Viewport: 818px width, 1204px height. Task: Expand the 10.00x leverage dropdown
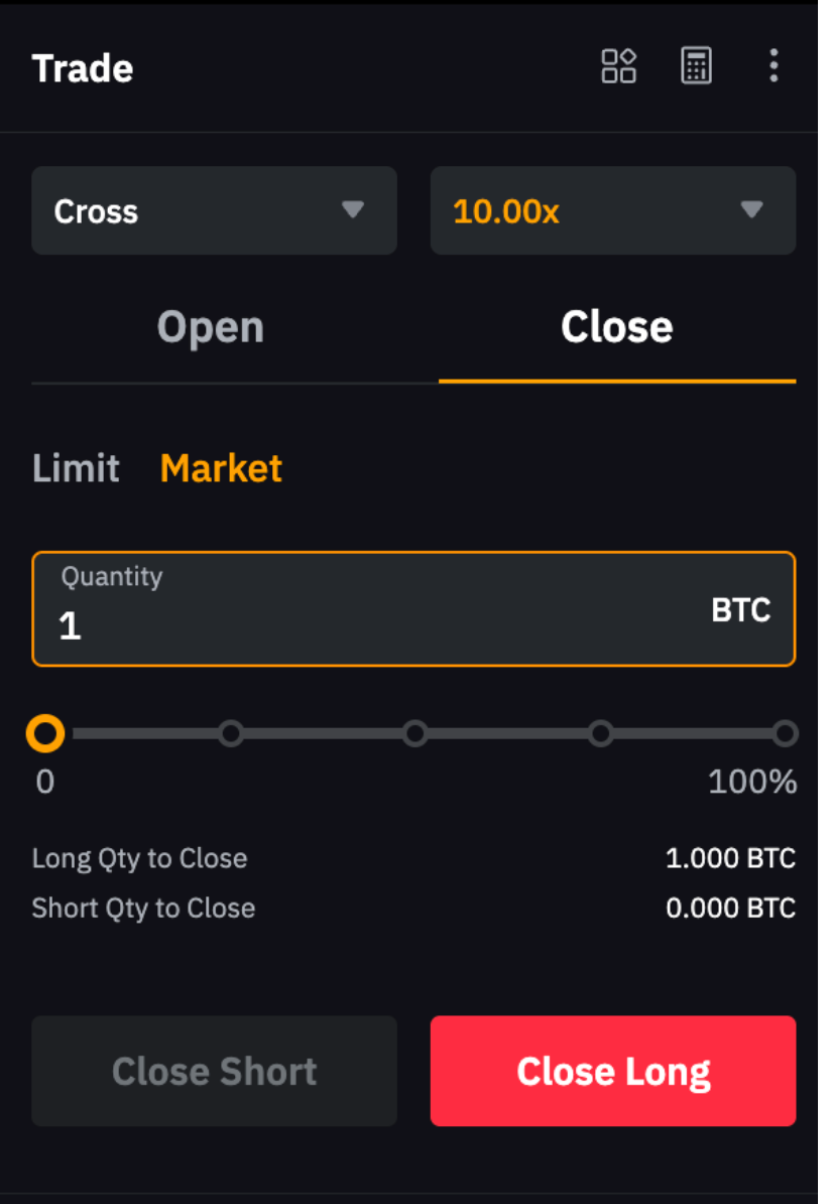coord(612,211)
